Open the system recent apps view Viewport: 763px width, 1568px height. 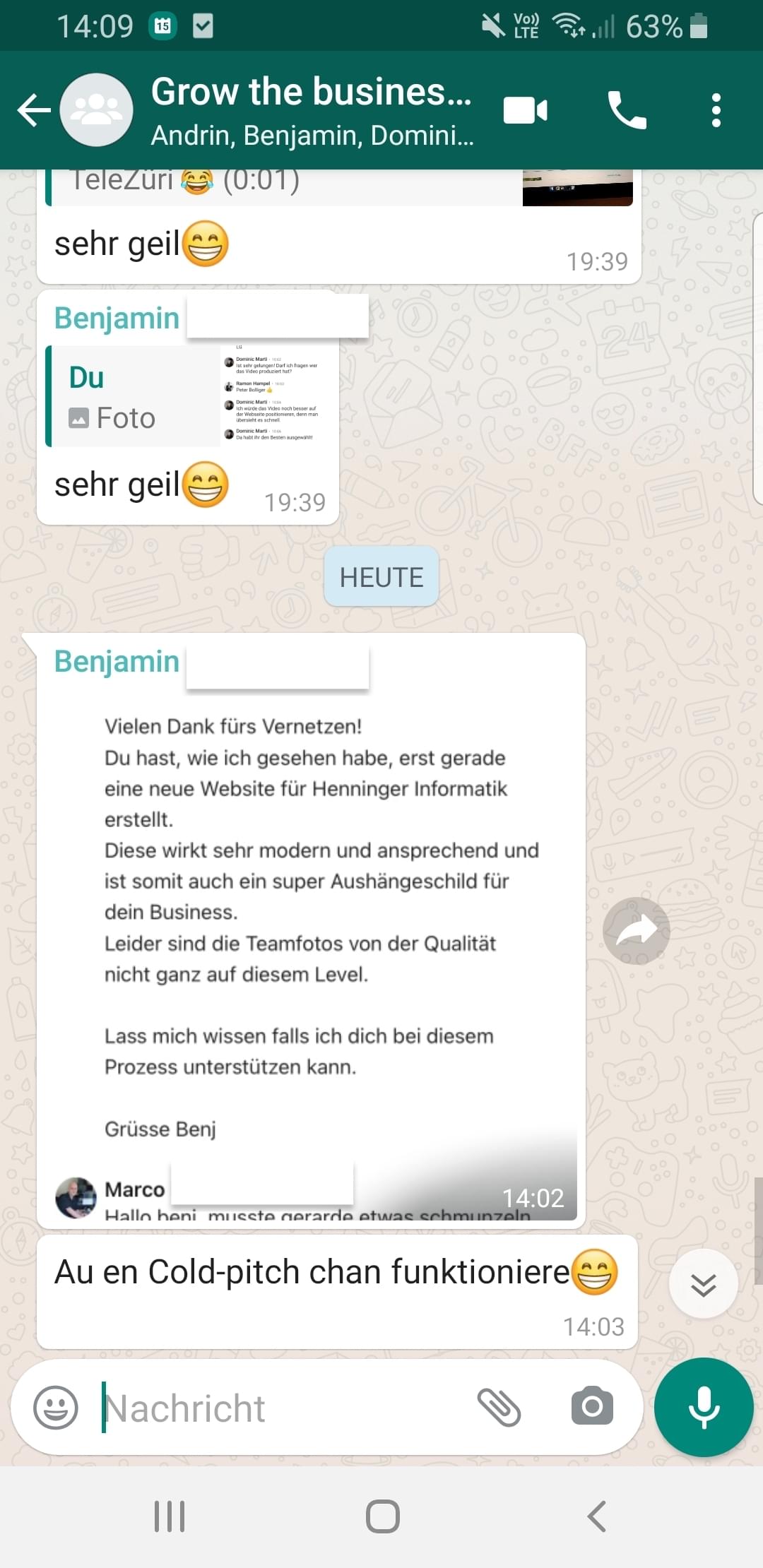point(170,1516)
